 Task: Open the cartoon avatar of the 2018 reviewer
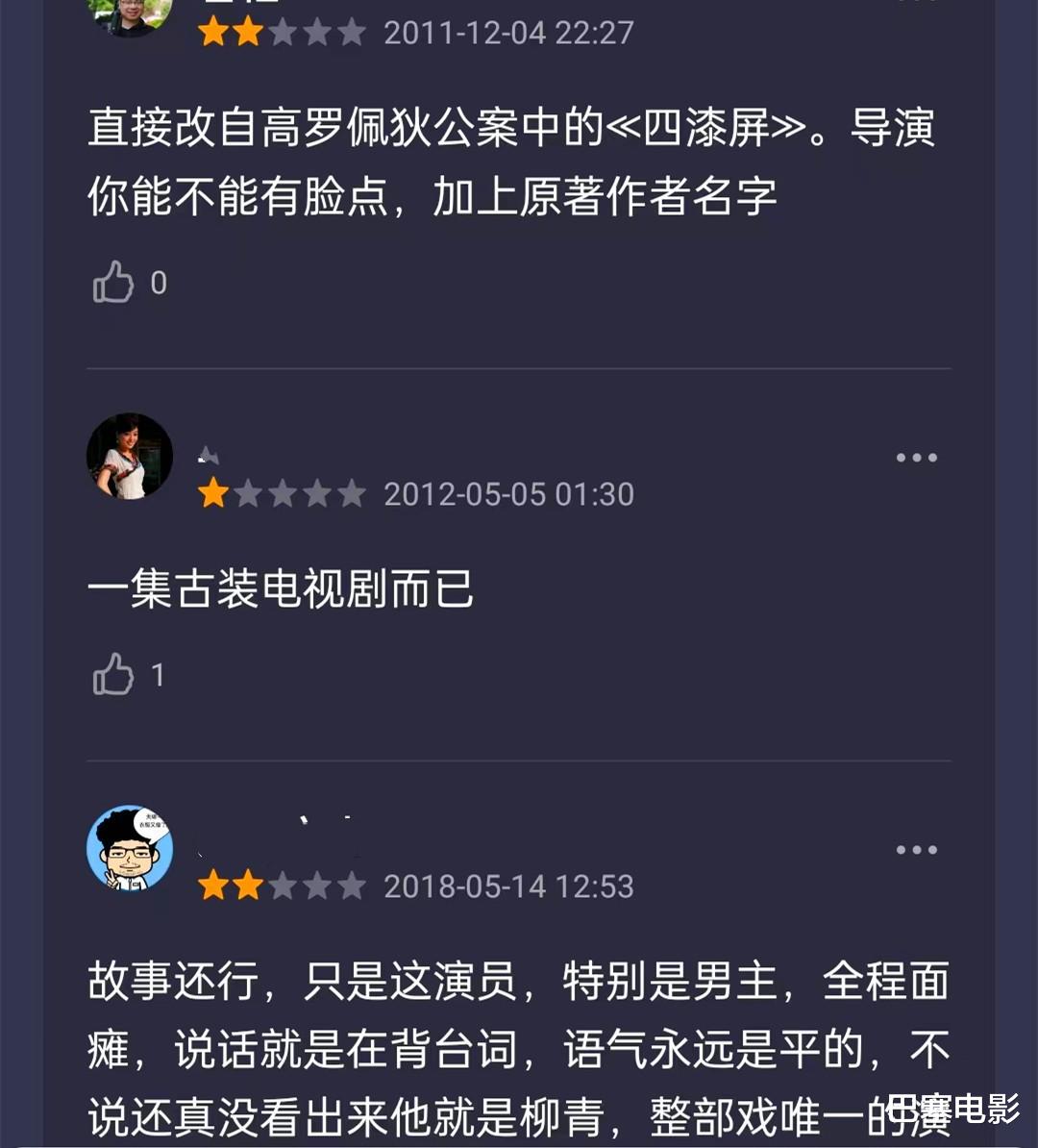[x=130, y=849]
